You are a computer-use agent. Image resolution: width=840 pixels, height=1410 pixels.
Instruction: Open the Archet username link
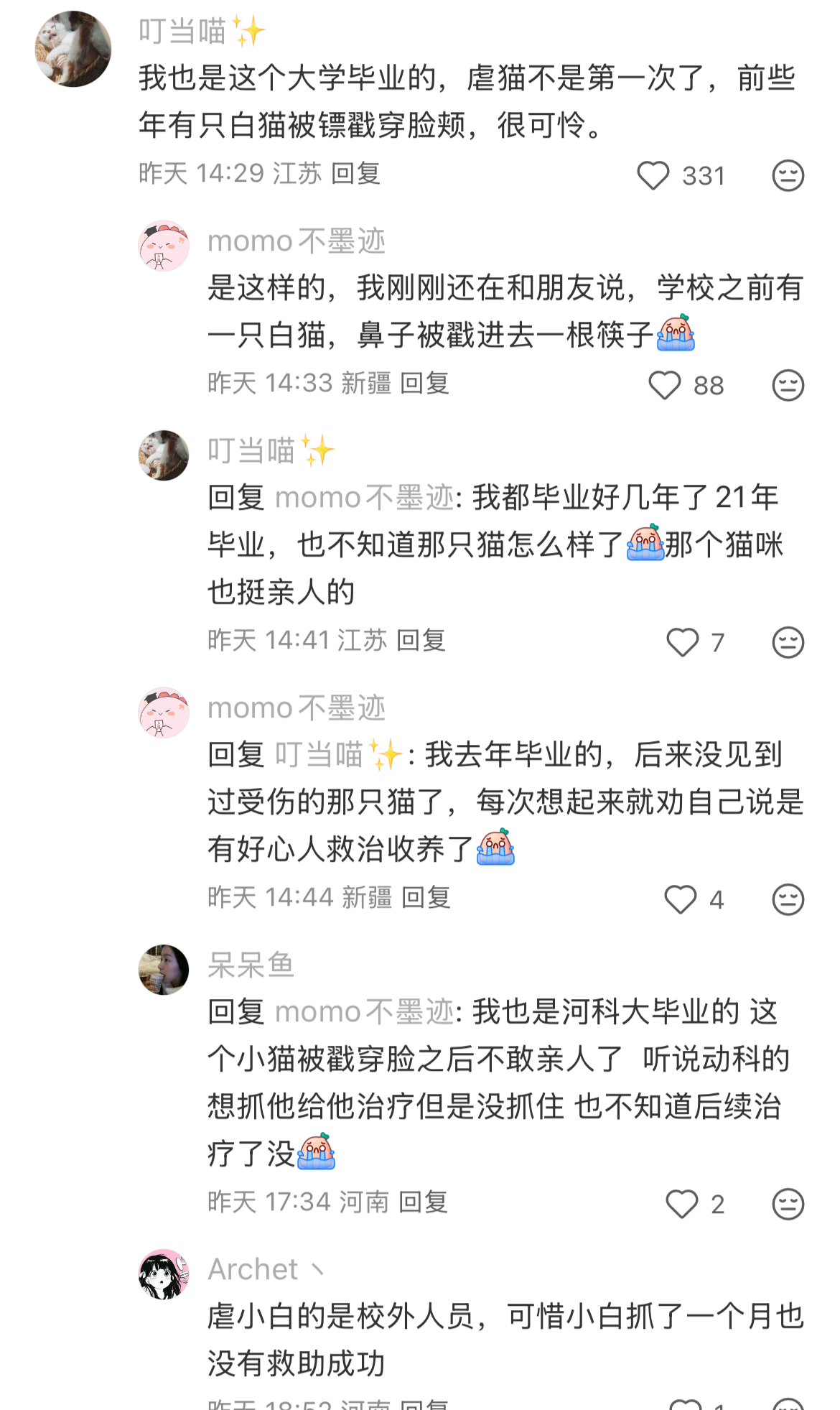tap(253, 1269)
